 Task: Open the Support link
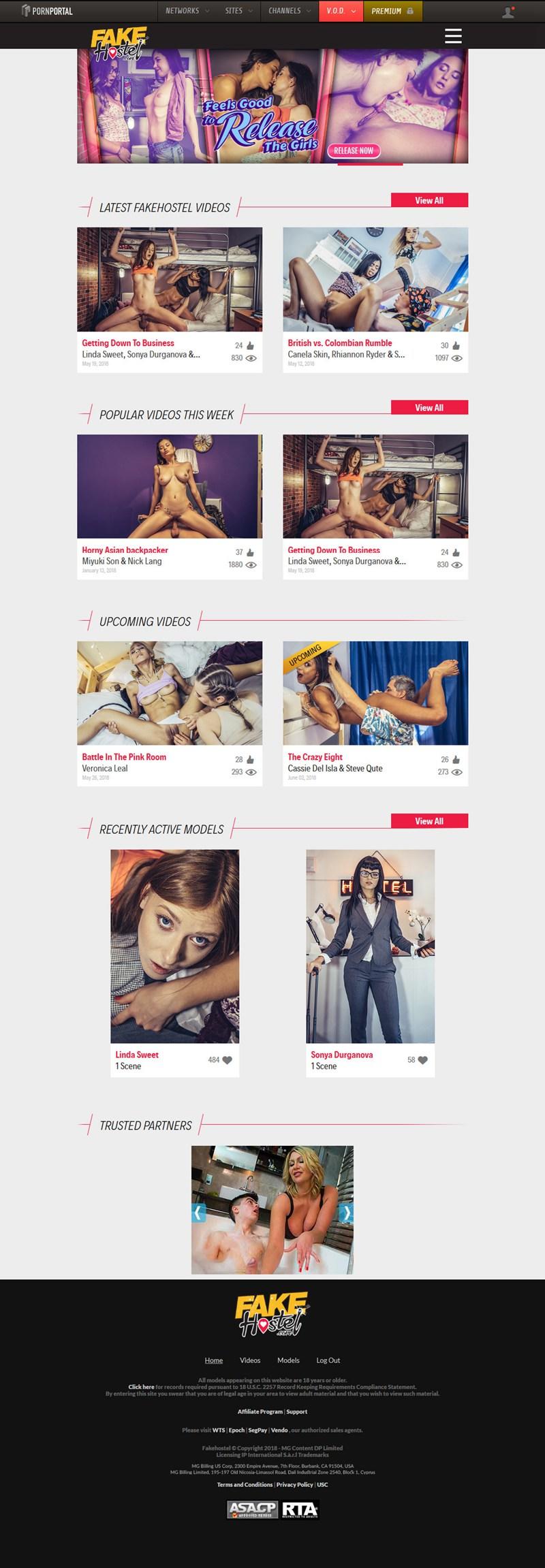tap(296, 1411)
